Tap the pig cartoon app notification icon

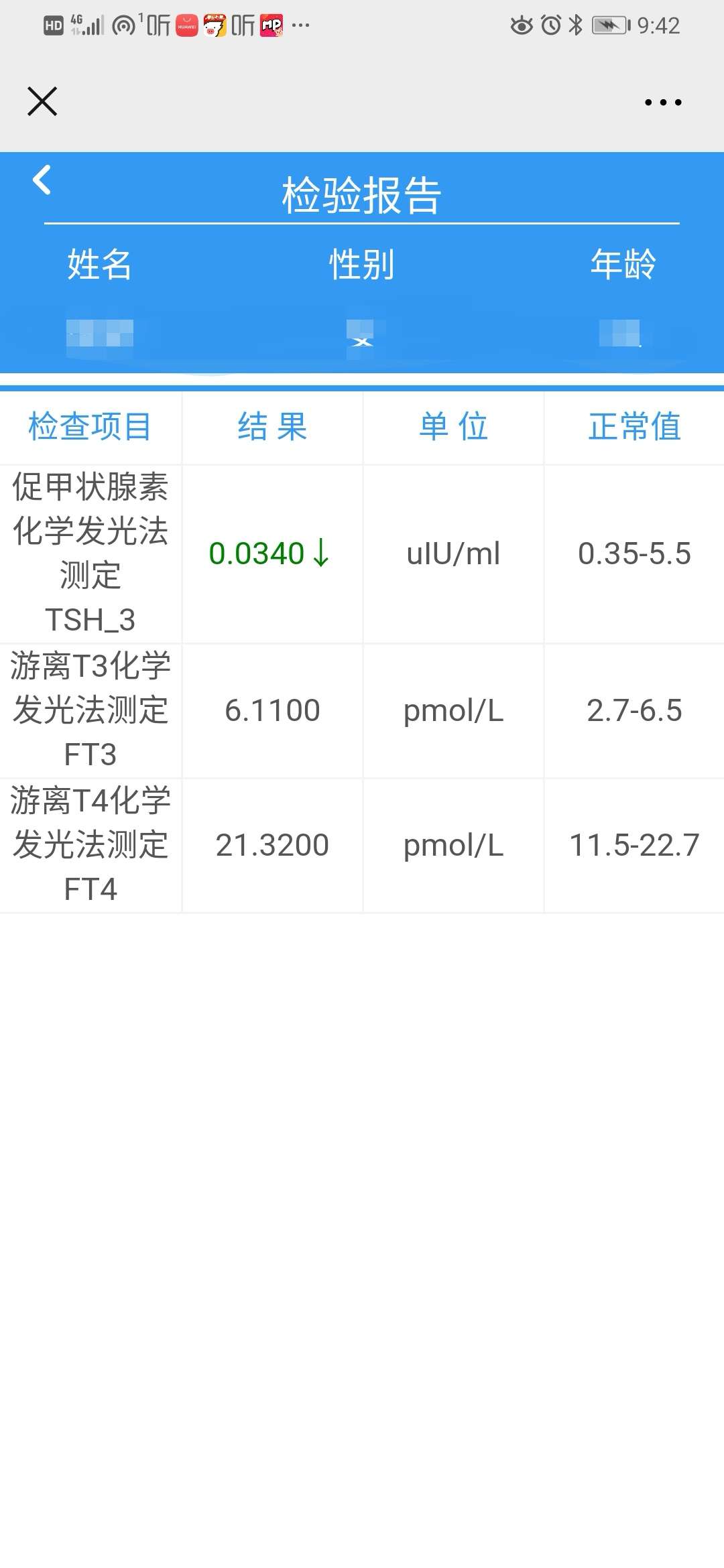tap(215, 25)
